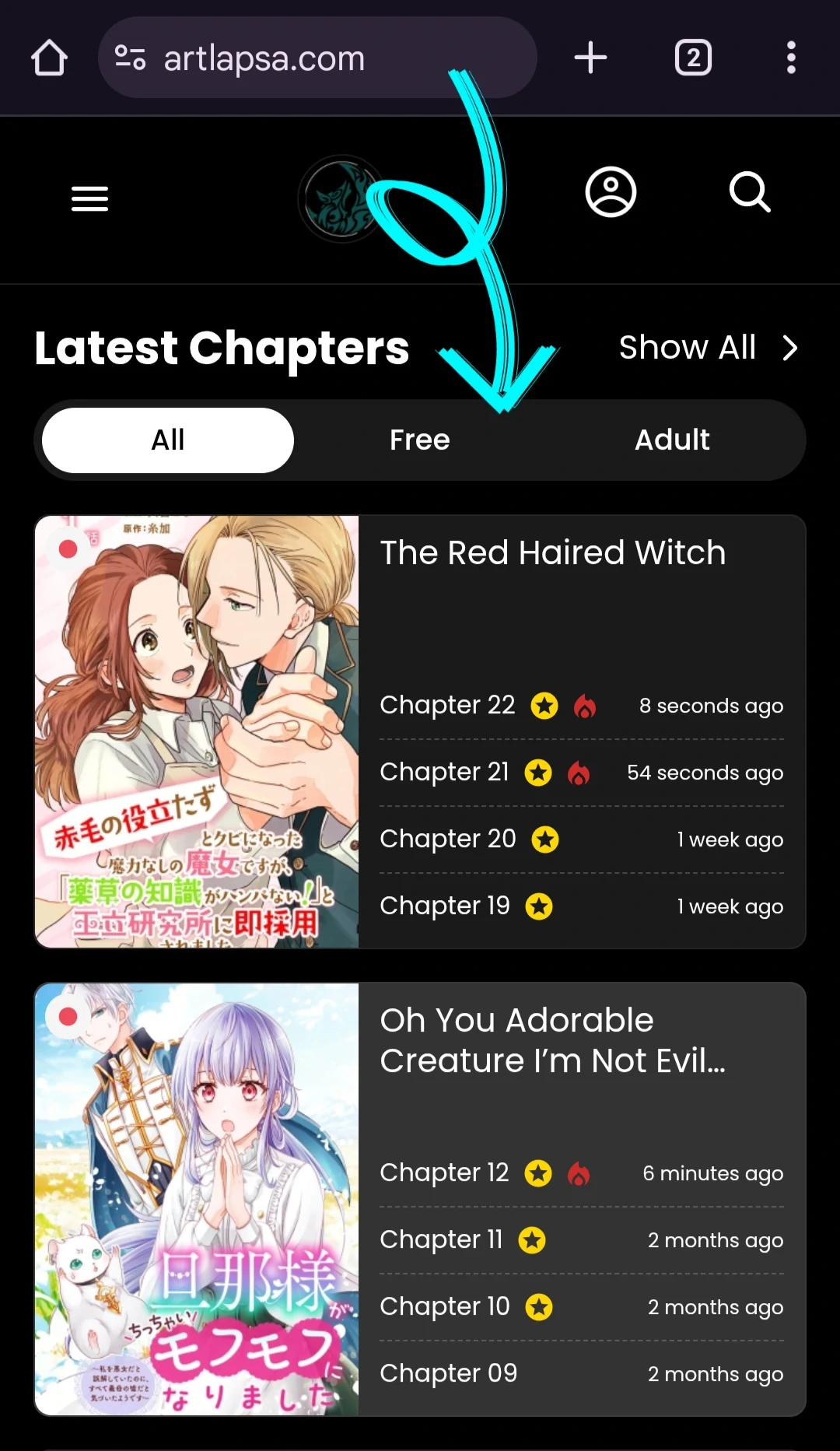Select Chapter 09 from 2 months ago

coord(448,1374)
